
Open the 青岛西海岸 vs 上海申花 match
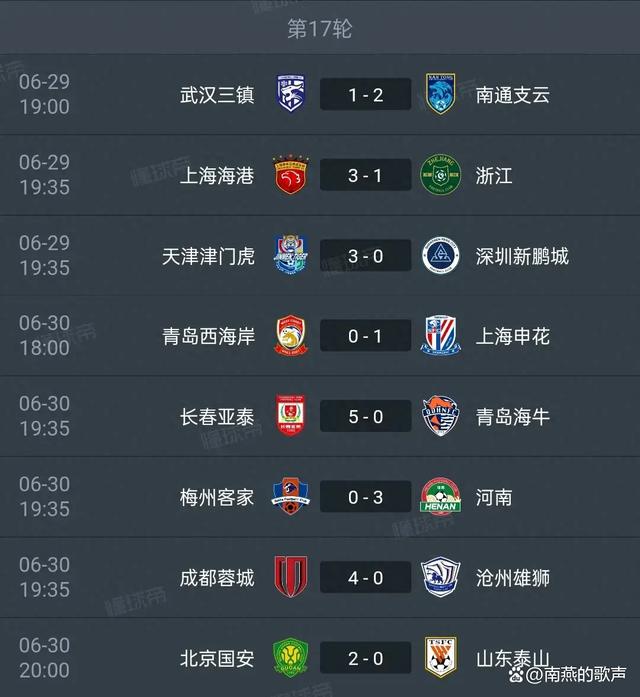[365, 336]
